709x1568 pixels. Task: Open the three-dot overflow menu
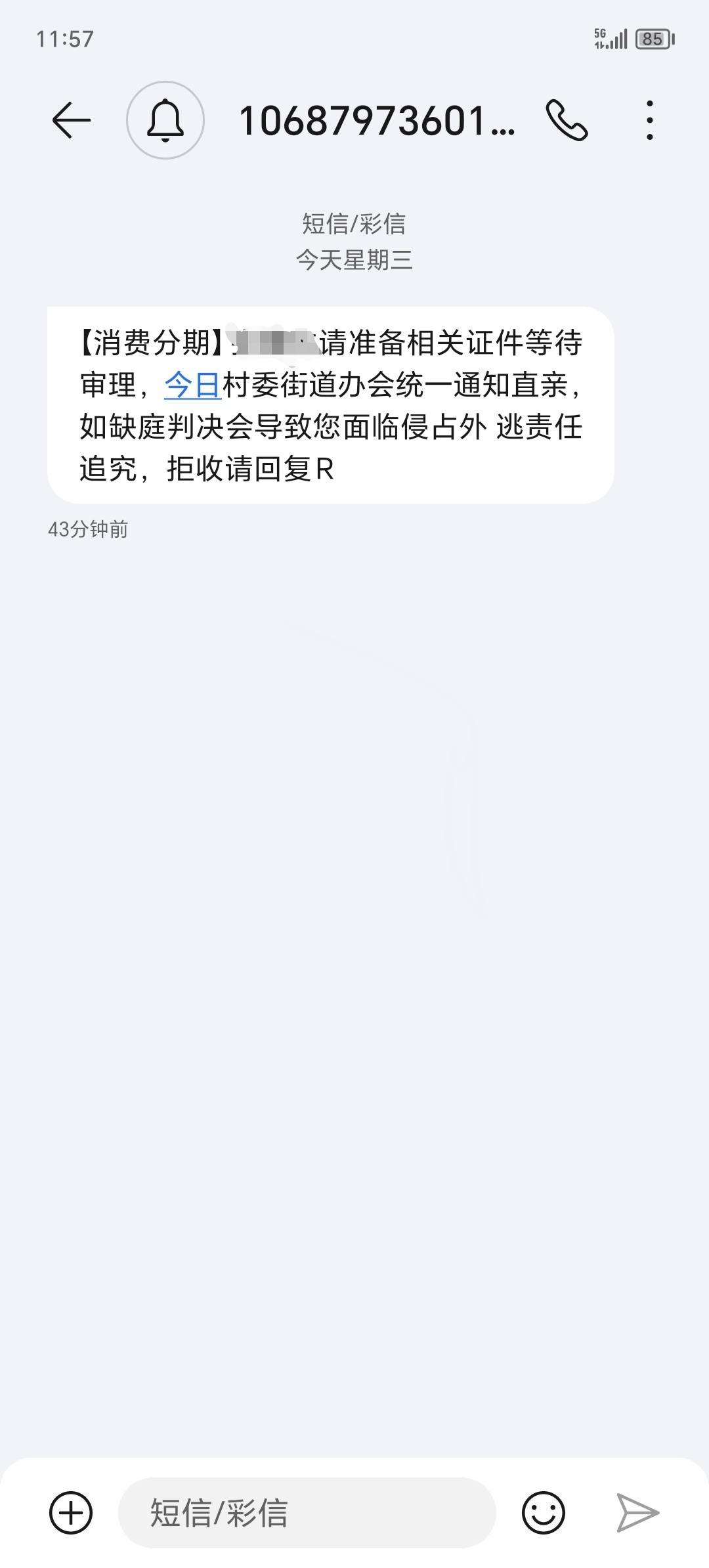(x=649, y=120)
